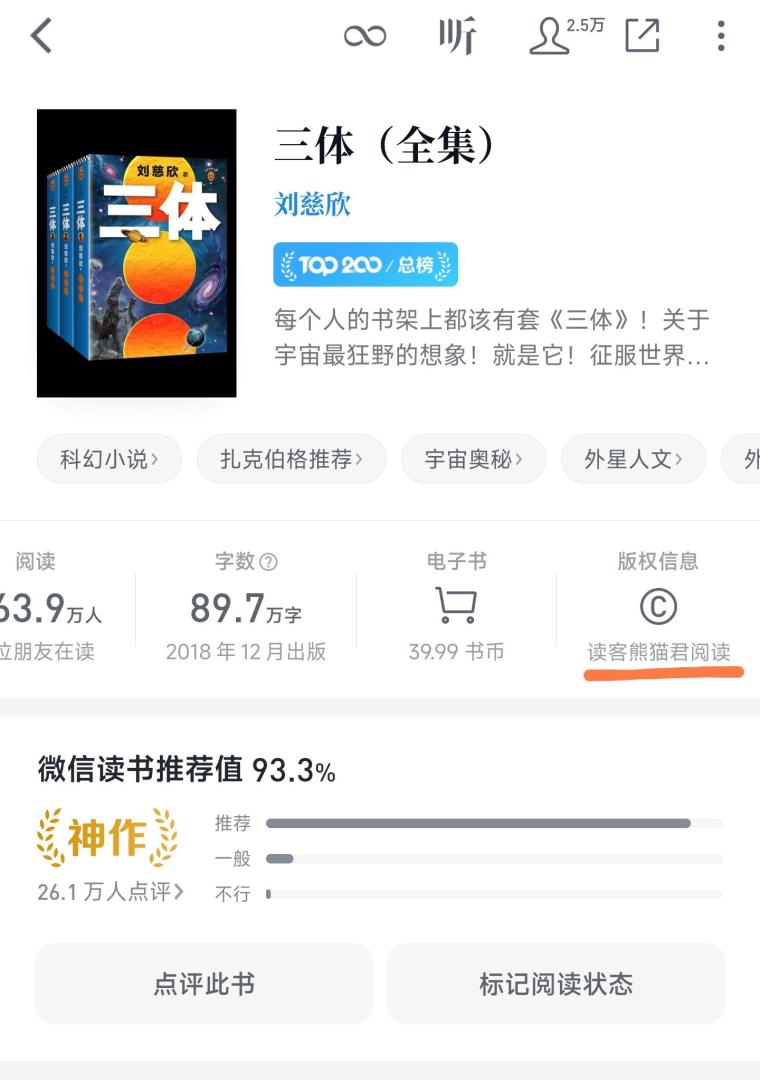Select the 扎克伯格推荐 tag chip
This screenshot has height=1092, width=760.
(x=291, y=459)
